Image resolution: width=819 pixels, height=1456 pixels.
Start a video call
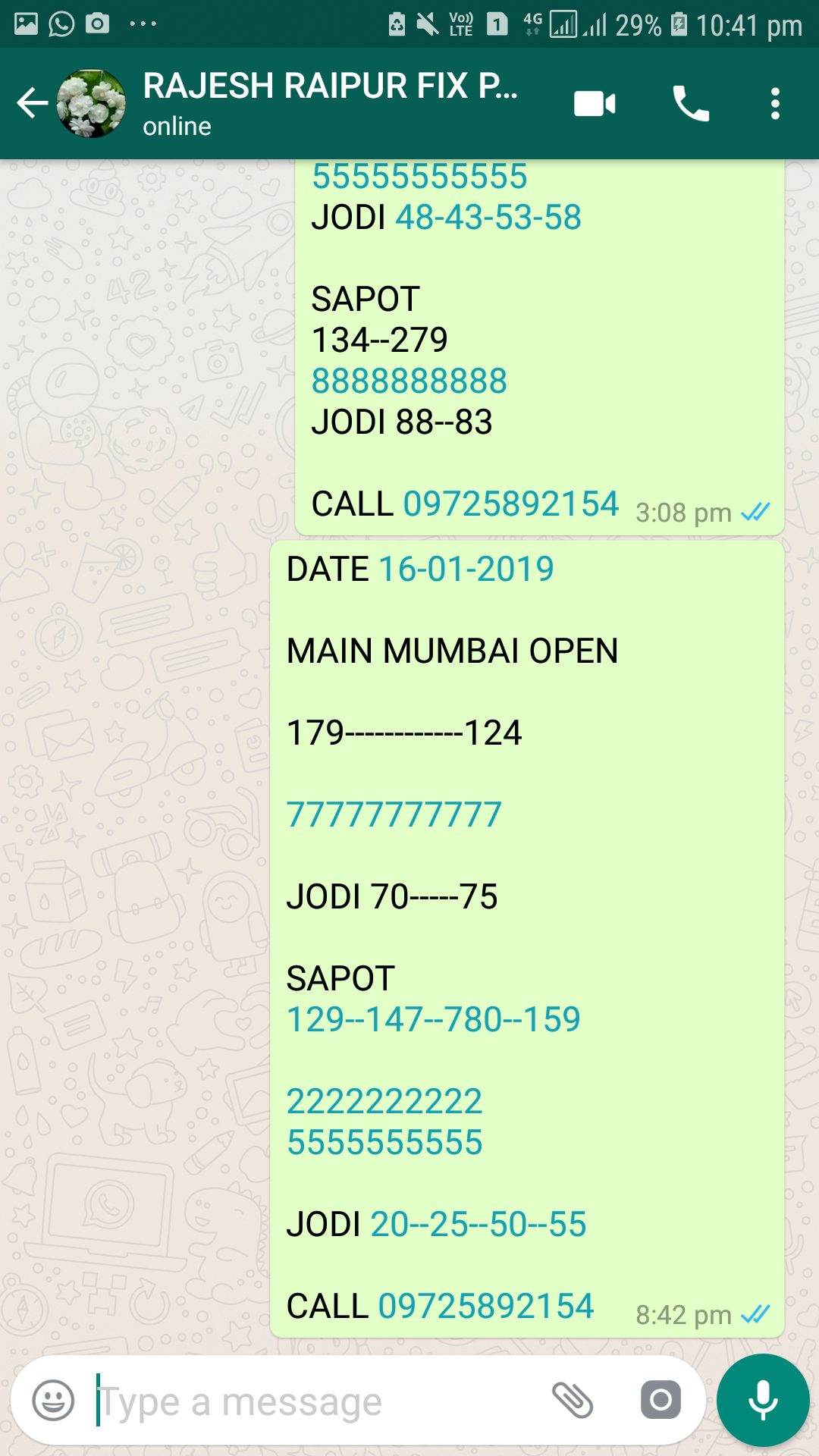tap(595, 103)
